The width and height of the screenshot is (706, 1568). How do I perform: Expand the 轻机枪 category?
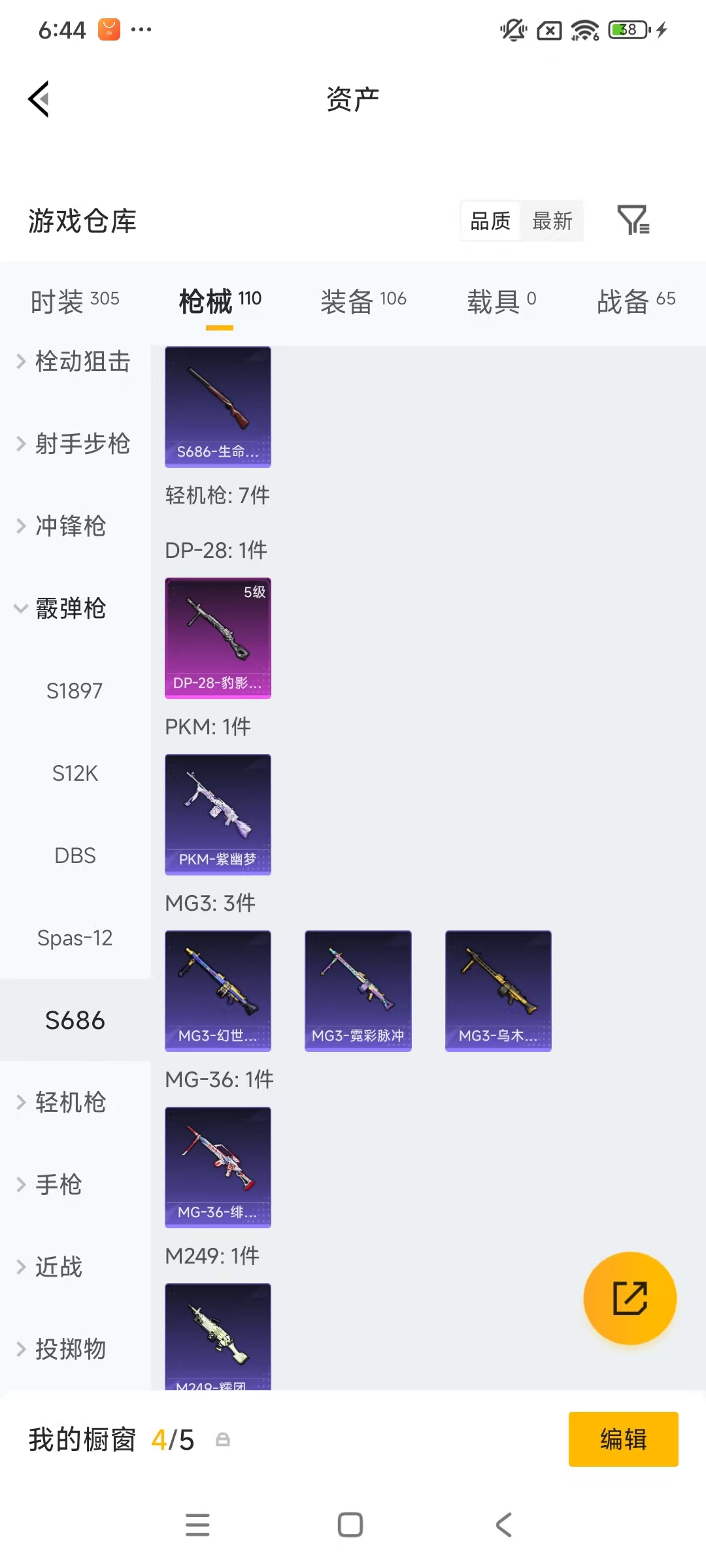(x=71, y=1102)
